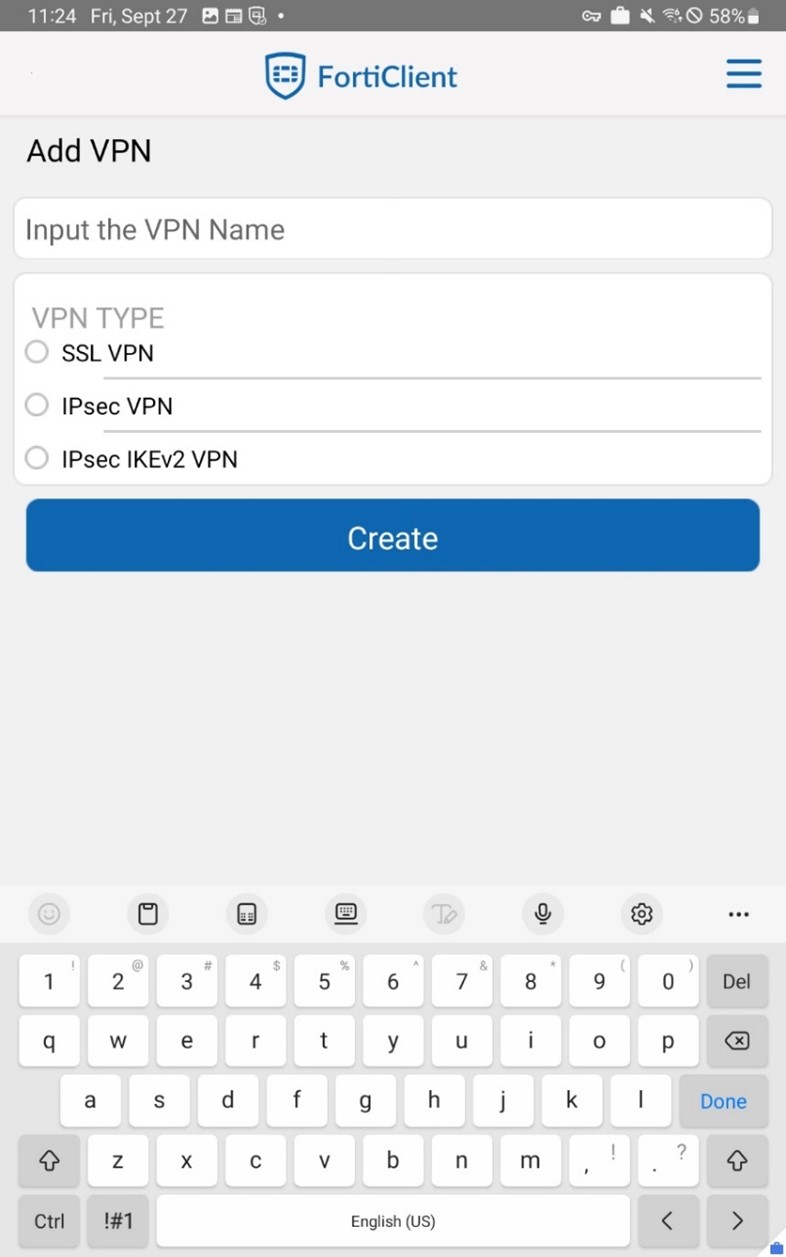The width and height of the screenshot is (786, 1257).
Task: Choose the IPsec VPN option
Action: coord(36,405)
